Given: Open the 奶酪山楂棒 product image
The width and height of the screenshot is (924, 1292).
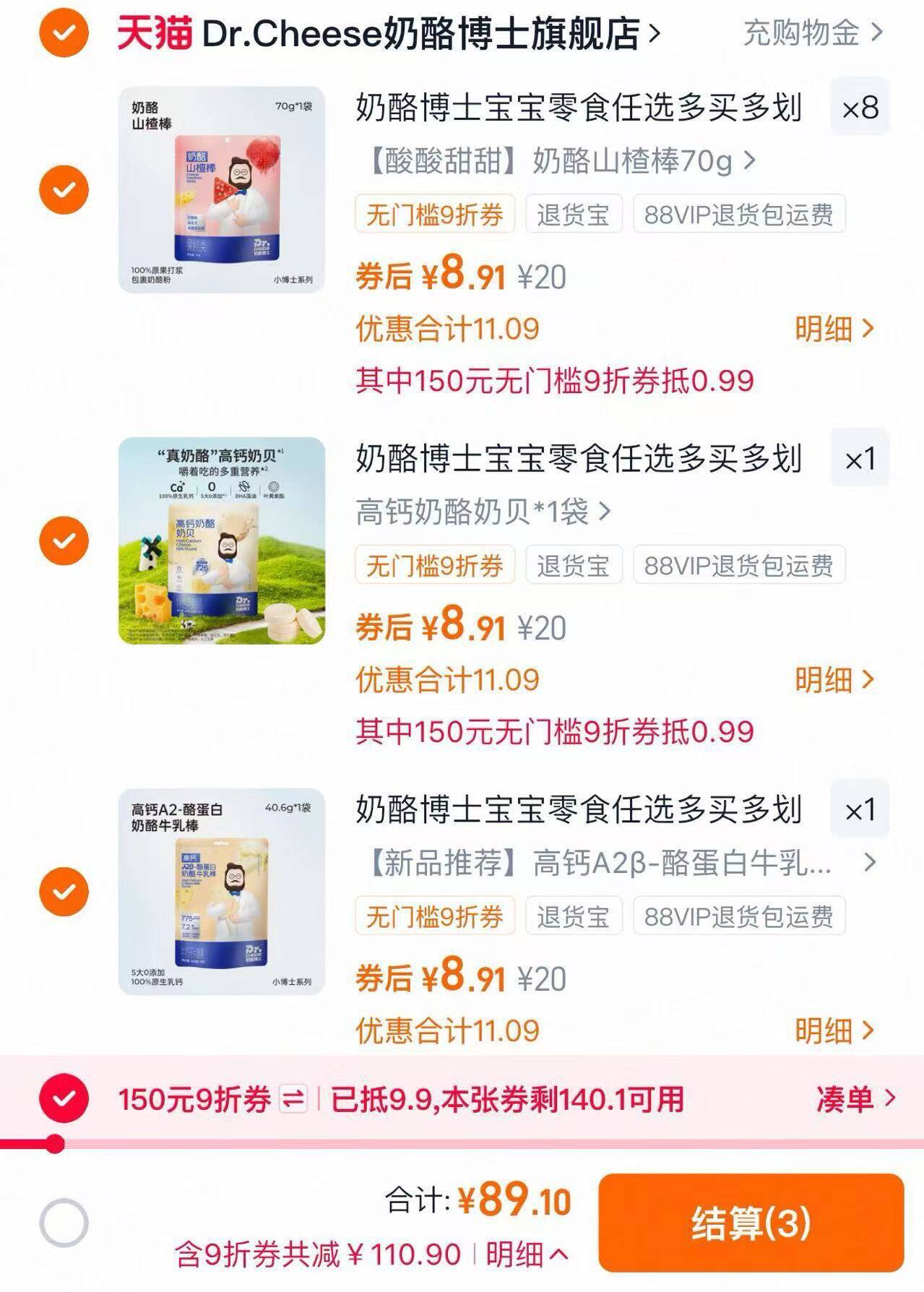Looking at the screenshot, I should point(222,190).
